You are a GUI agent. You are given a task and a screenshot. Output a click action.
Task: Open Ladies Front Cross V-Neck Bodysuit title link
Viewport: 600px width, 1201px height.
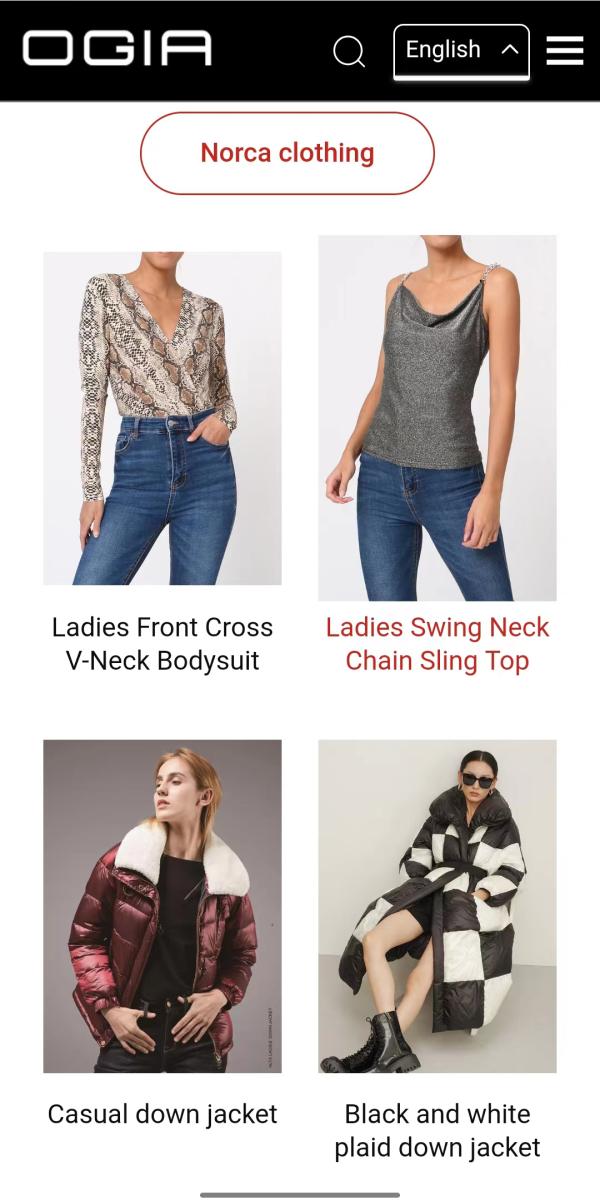coord(162,644)
